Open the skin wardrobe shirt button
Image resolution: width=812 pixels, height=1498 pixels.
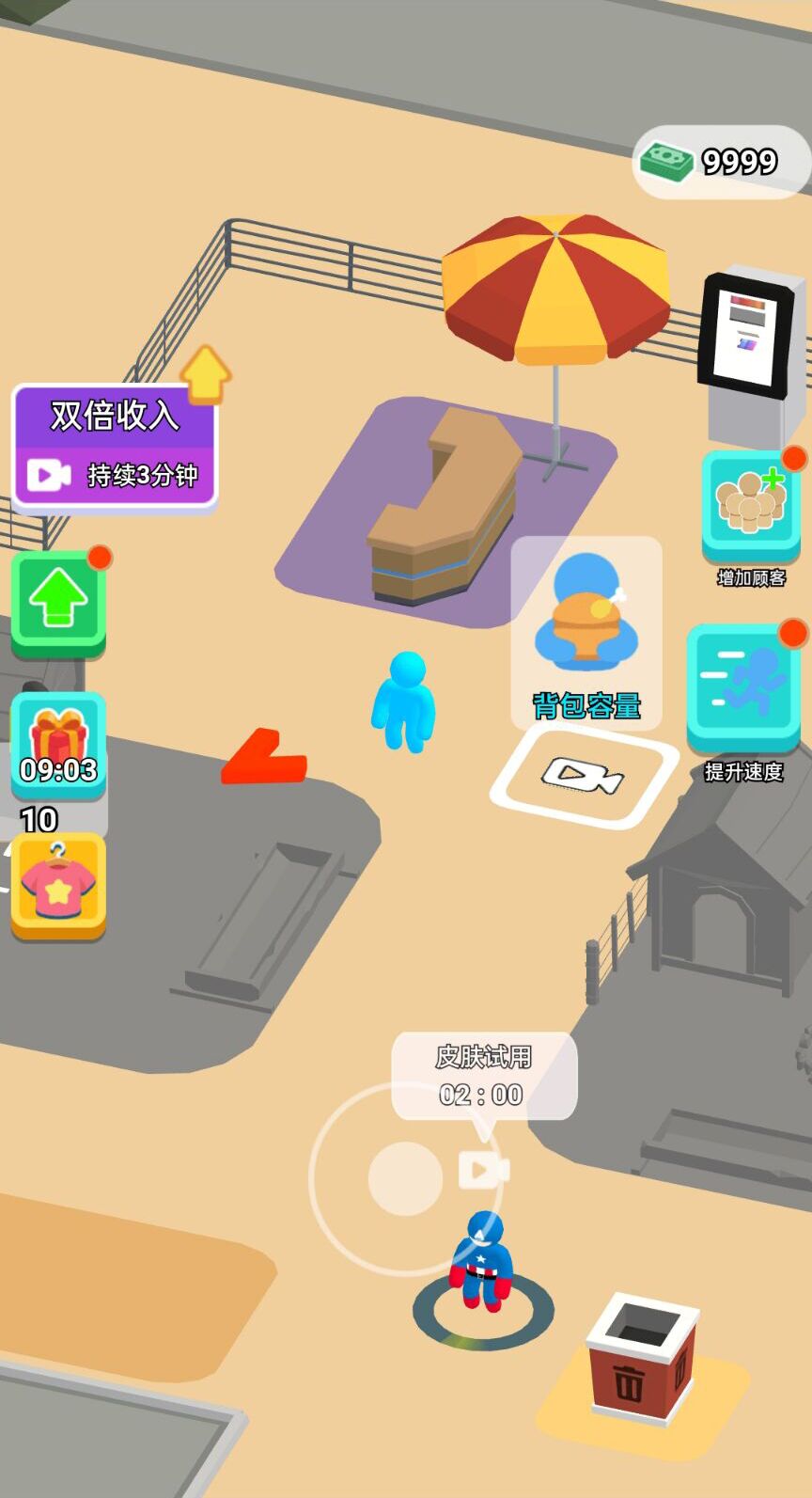click(58, 884)
